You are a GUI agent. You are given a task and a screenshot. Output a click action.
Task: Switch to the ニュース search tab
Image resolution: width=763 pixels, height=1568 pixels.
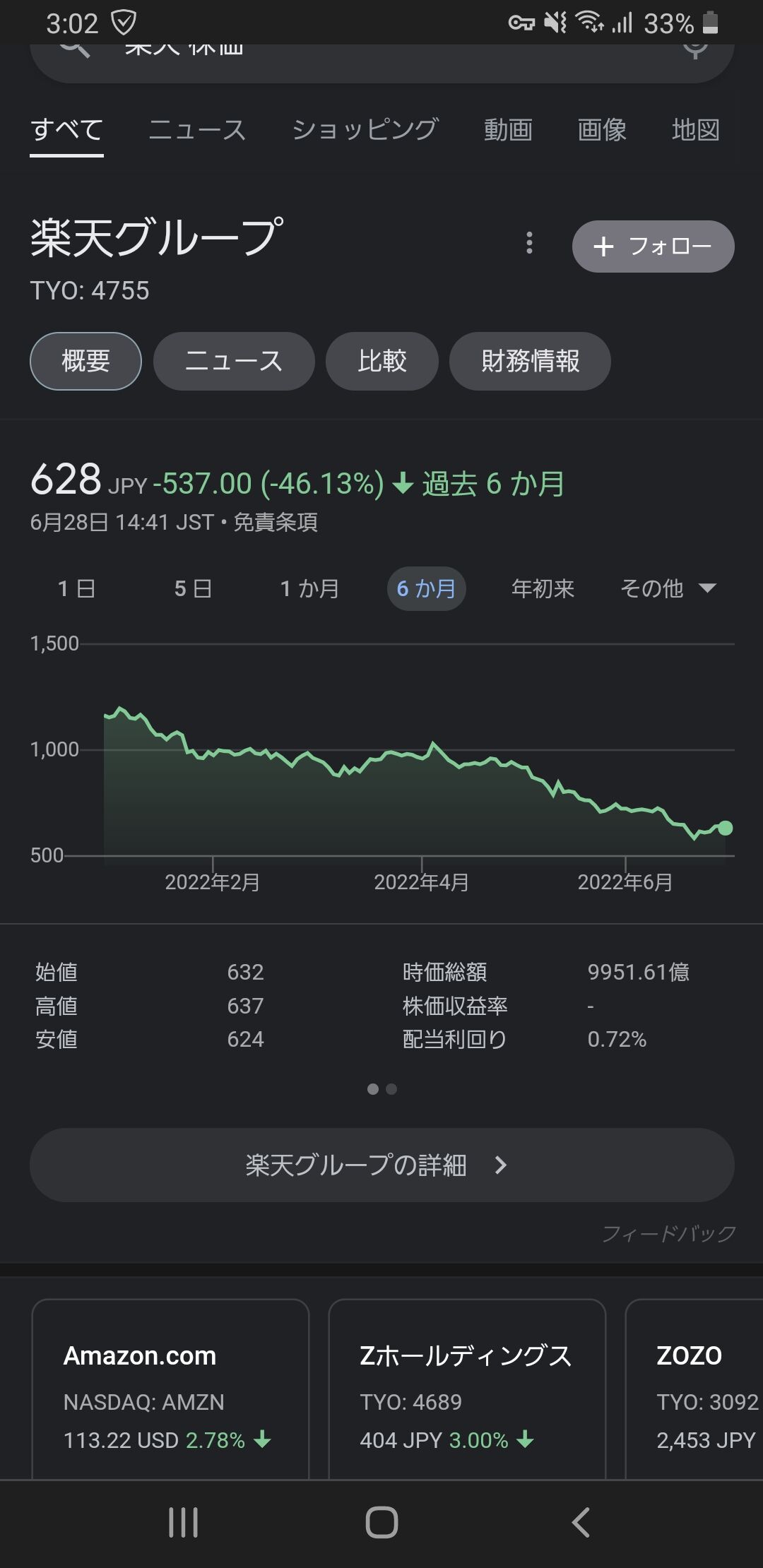[197, 130]
